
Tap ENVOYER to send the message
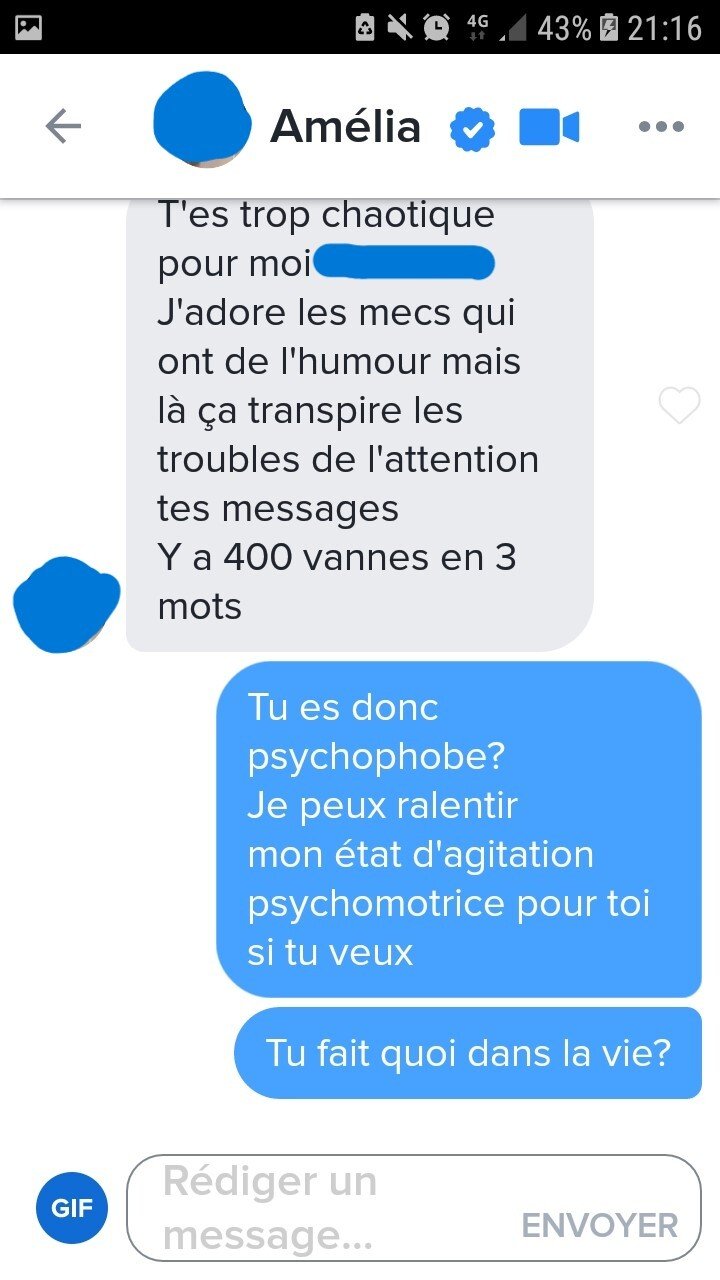click(599, 1225)
